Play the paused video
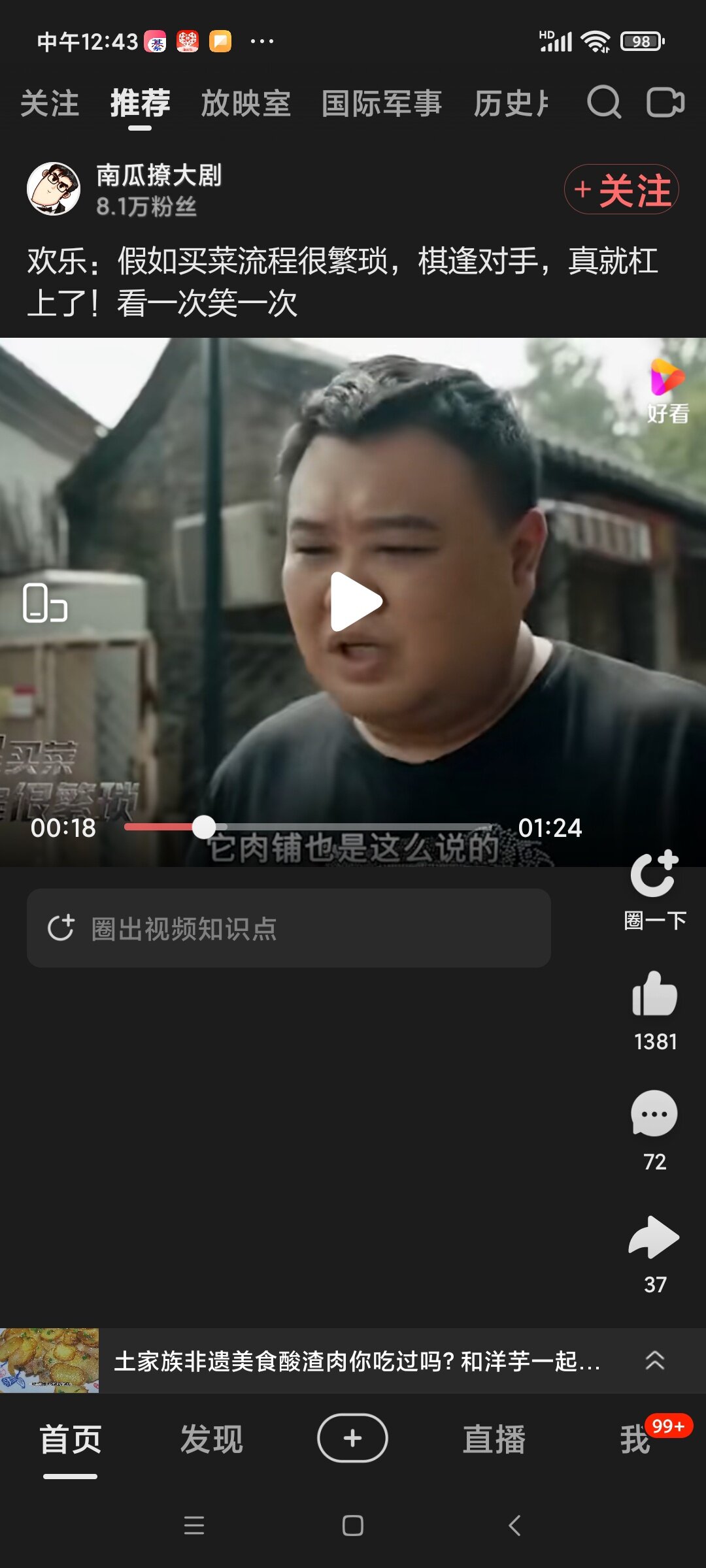The width and height of the screenshot is (706, 1568). click(x=354, y=602)
